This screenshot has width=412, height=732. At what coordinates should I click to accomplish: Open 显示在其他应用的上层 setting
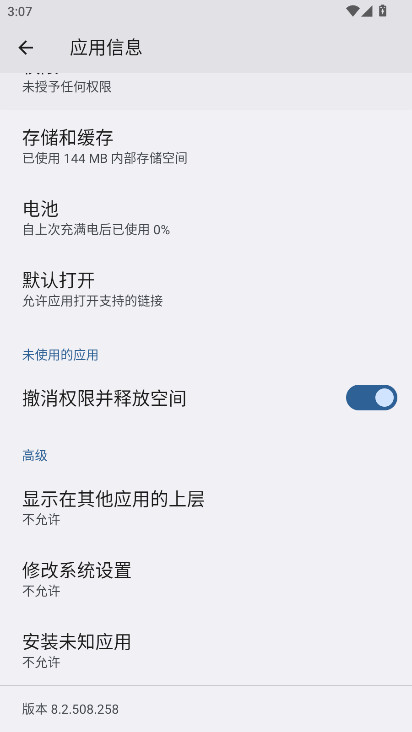pos(206,508)
